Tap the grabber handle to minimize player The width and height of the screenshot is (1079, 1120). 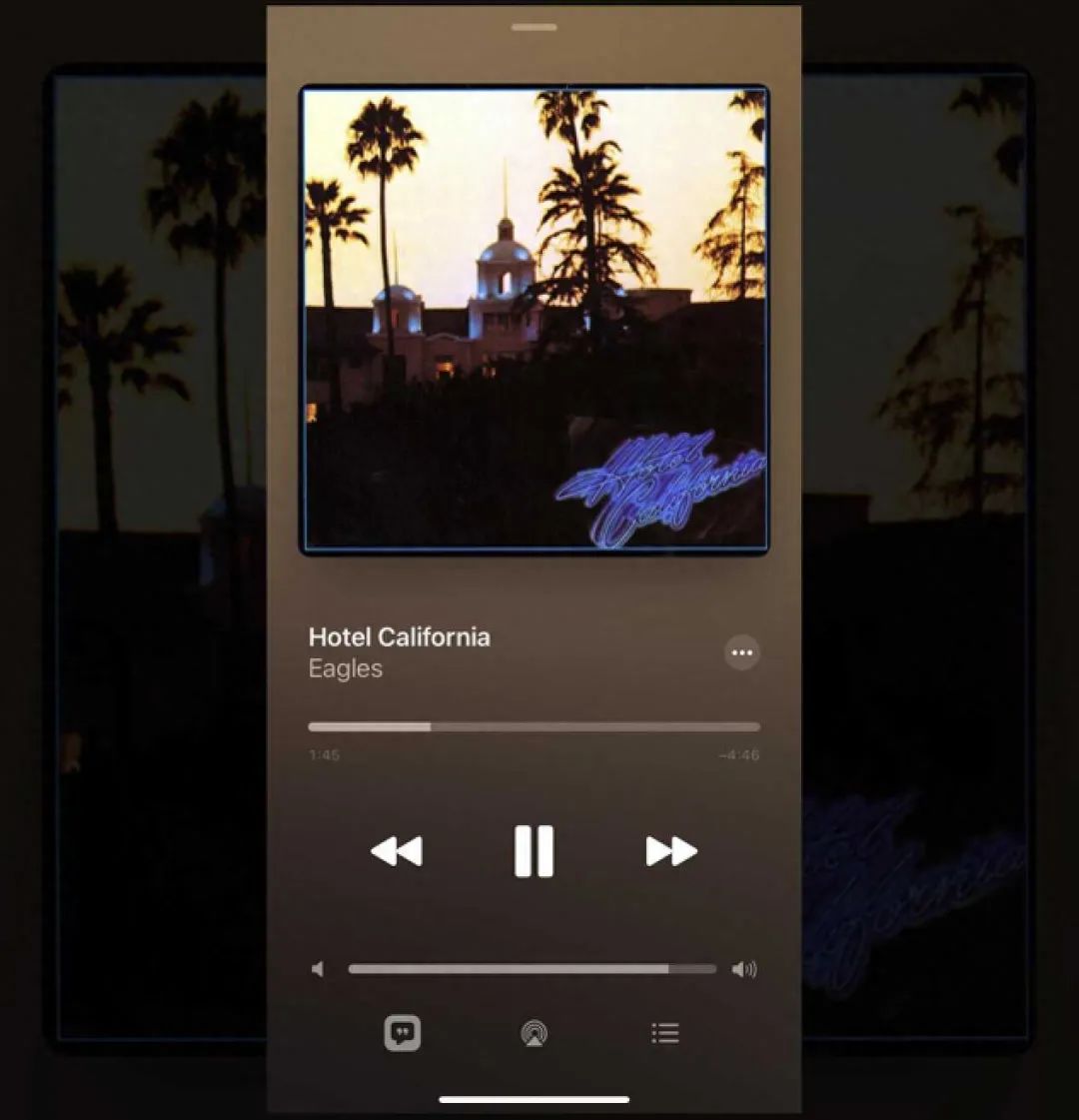coord(534,27)
